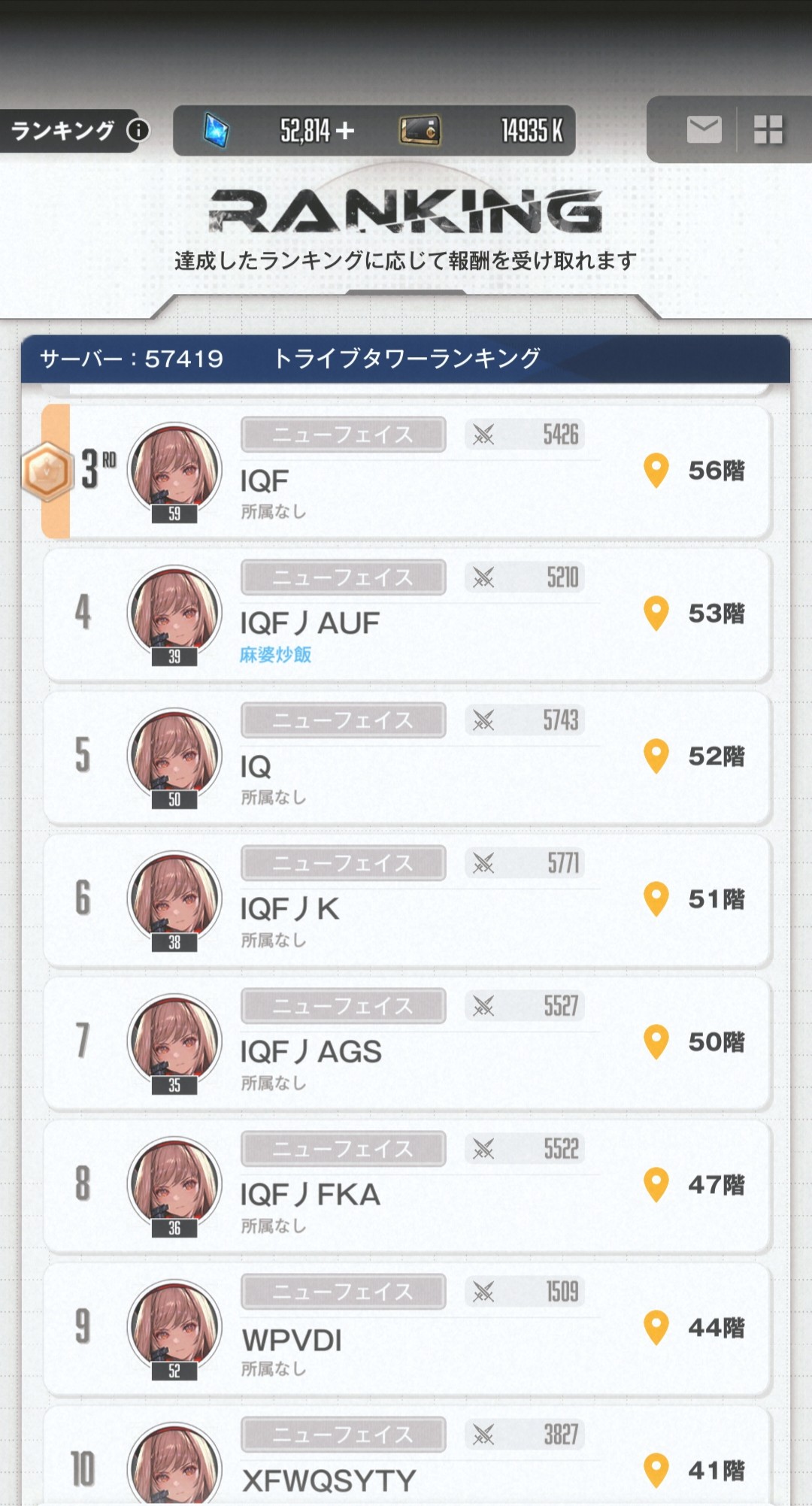Viewport: 812px width, 1506px height.
Task: Open the grid menu icon
Action: (x=768, y=130)
